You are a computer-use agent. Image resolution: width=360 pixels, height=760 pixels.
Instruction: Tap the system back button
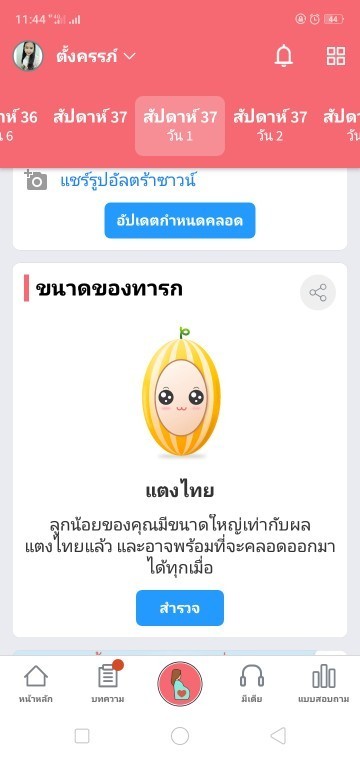point(278,736)
